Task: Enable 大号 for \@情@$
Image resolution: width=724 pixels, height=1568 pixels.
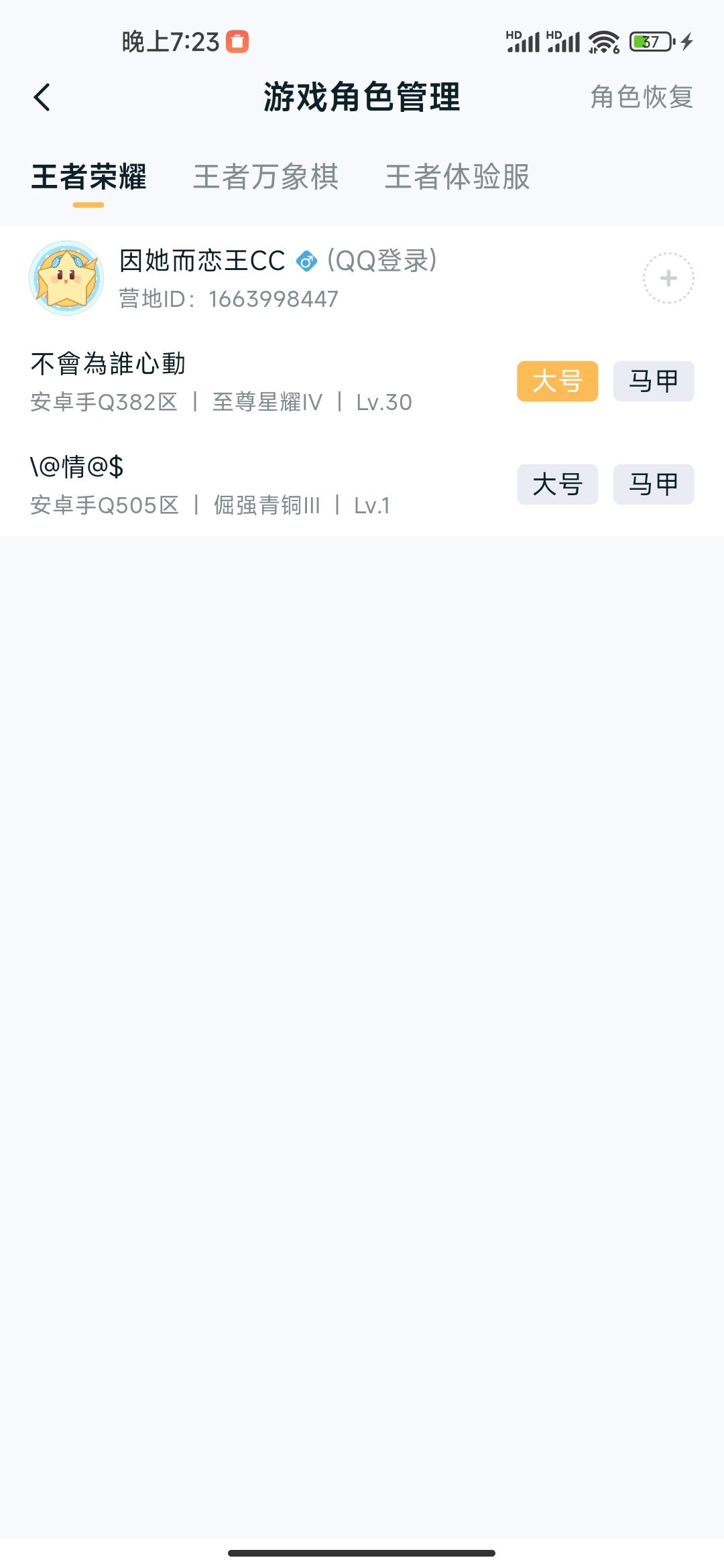Action: click(557, 484)
